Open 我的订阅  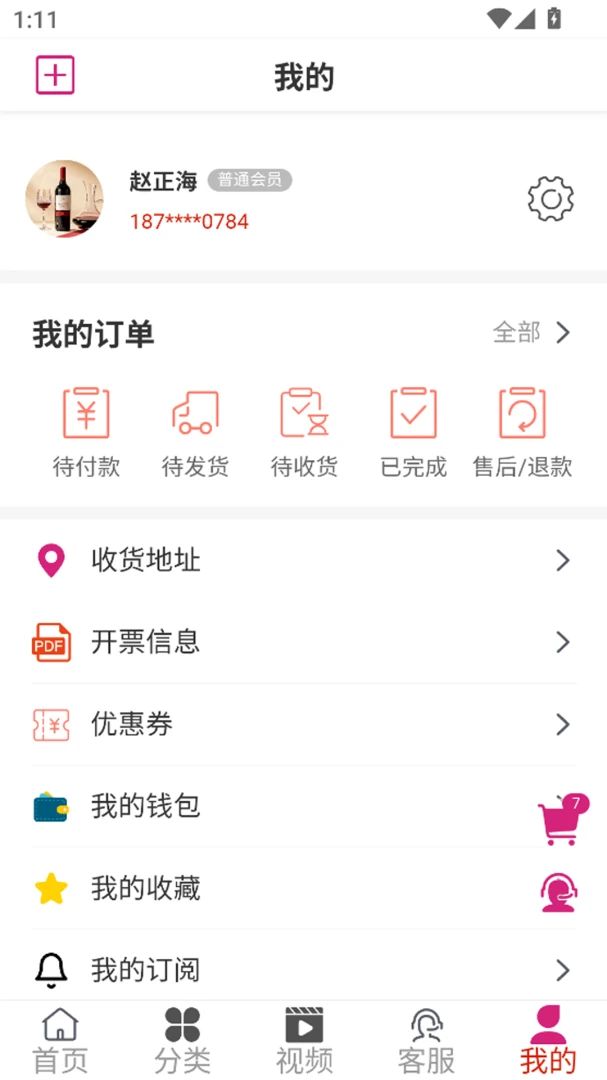point(303,970)
